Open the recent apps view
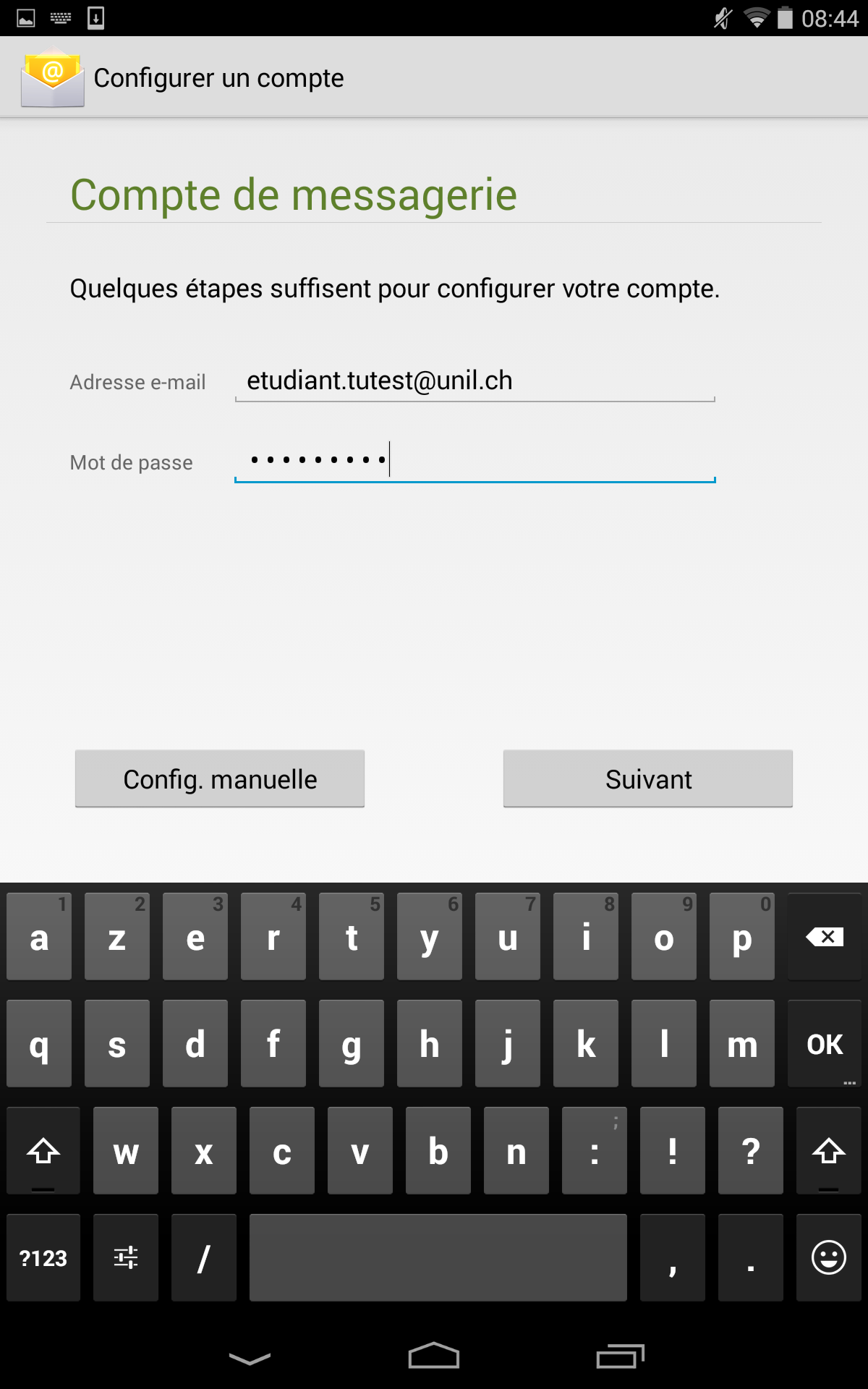The width and height of the screenshot is (868, 1389). tap(620, 1356)
